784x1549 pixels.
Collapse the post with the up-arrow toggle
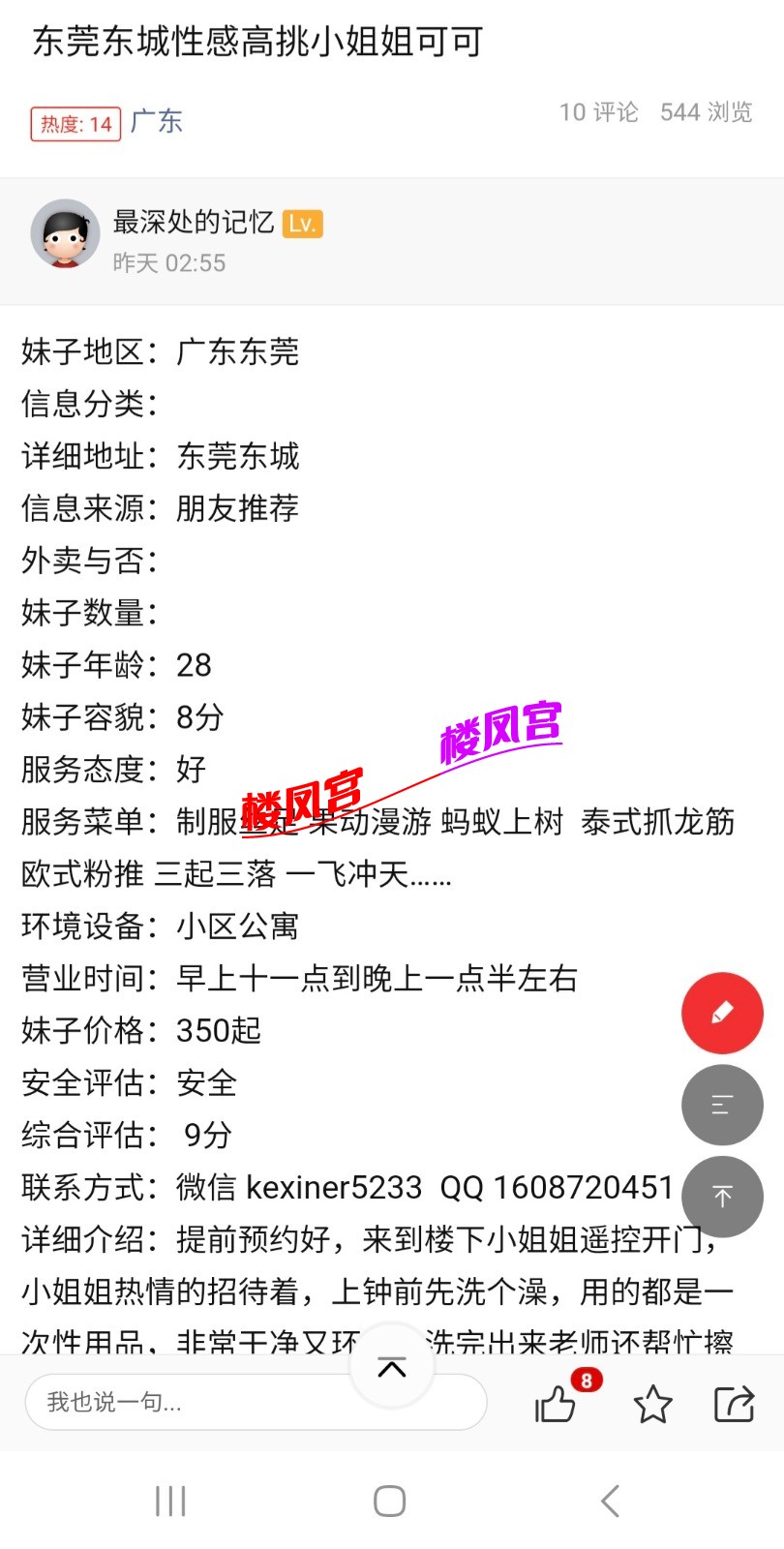tap(391, 1365)
